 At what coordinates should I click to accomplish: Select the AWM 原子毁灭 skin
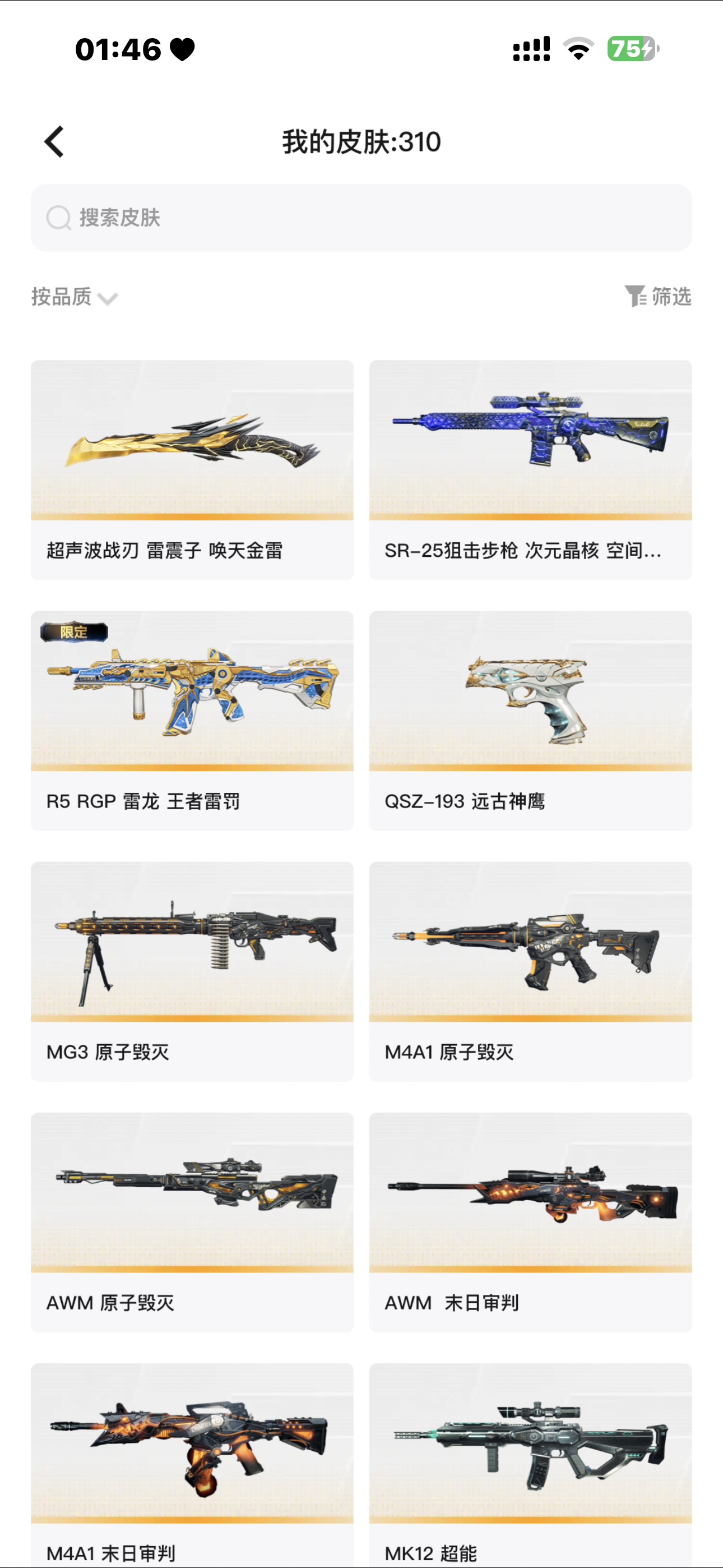coord(192,1221)
